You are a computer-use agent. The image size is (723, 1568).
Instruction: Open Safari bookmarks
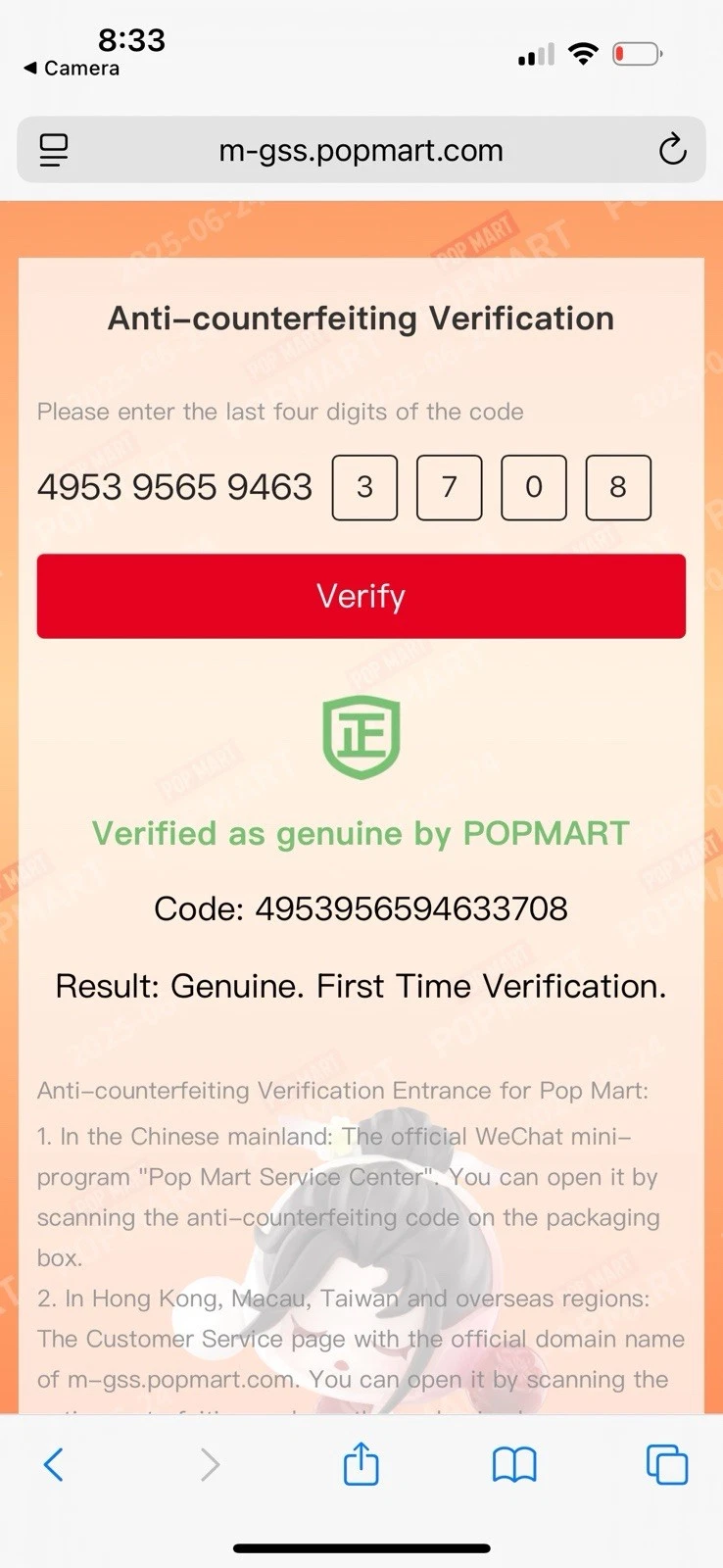tap(514, 1465)
